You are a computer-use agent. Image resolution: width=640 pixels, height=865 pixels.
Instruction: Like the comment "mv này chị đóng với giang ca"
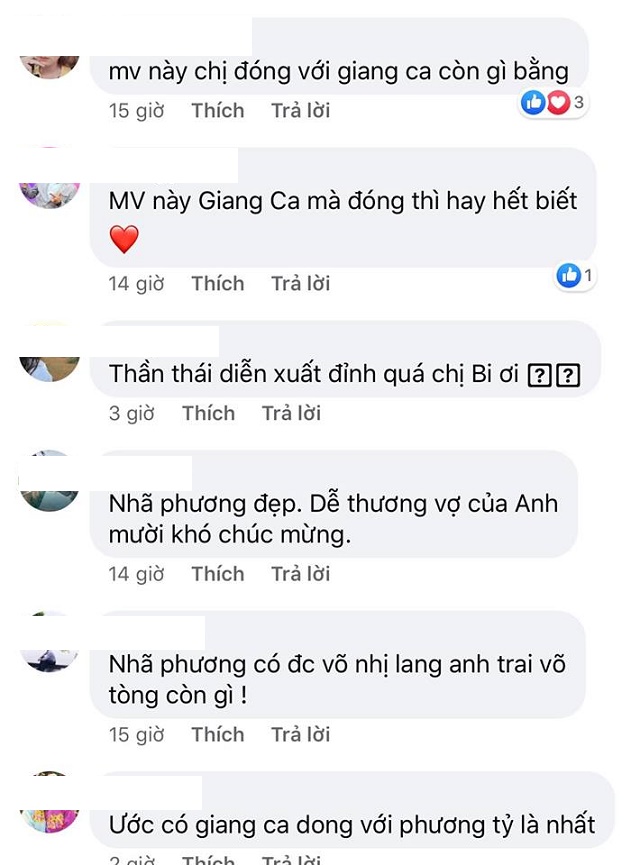click(218, 110)
